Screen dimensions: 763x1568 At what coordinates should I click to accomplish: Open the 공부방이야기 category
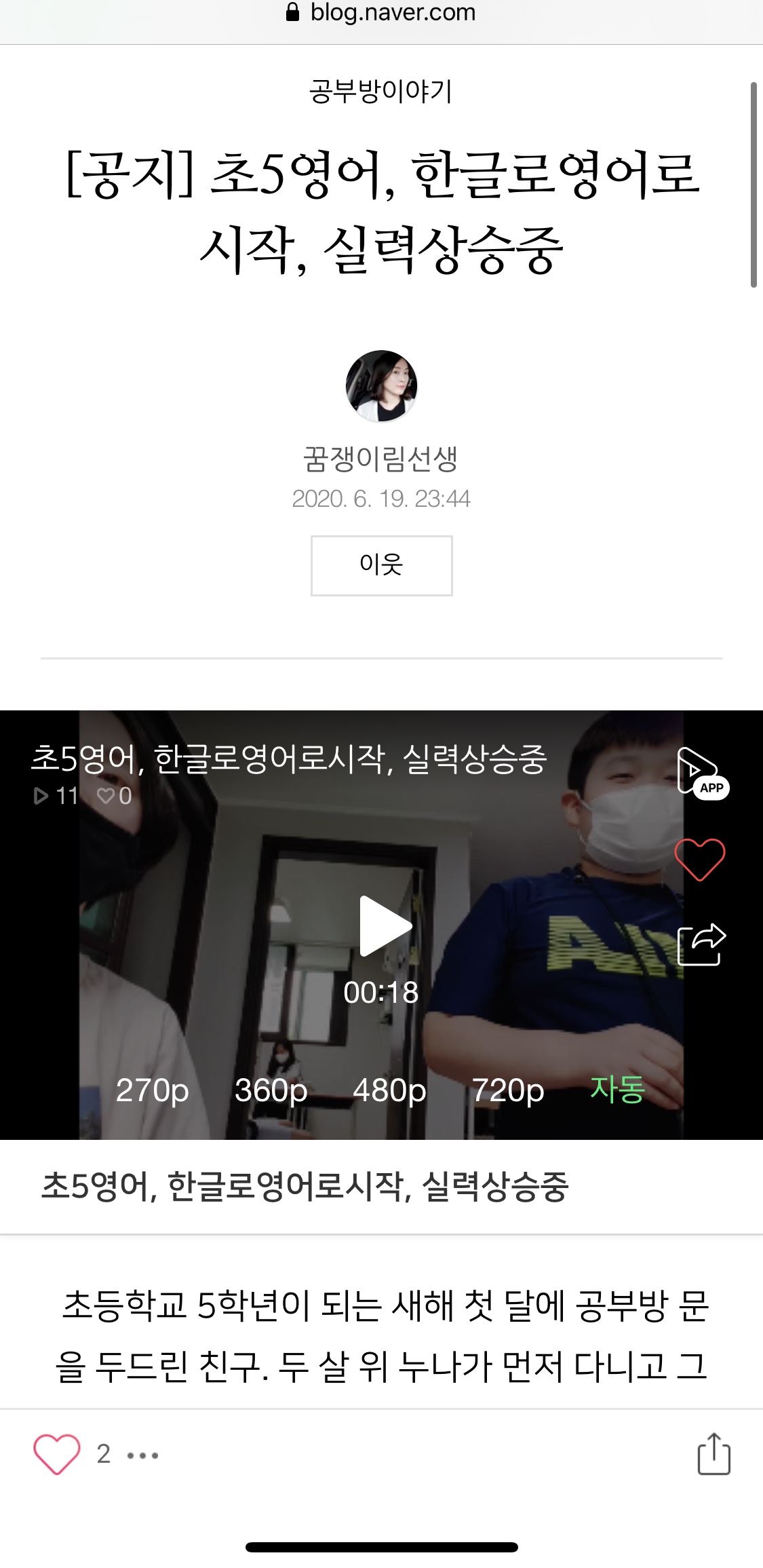point(380,91)
